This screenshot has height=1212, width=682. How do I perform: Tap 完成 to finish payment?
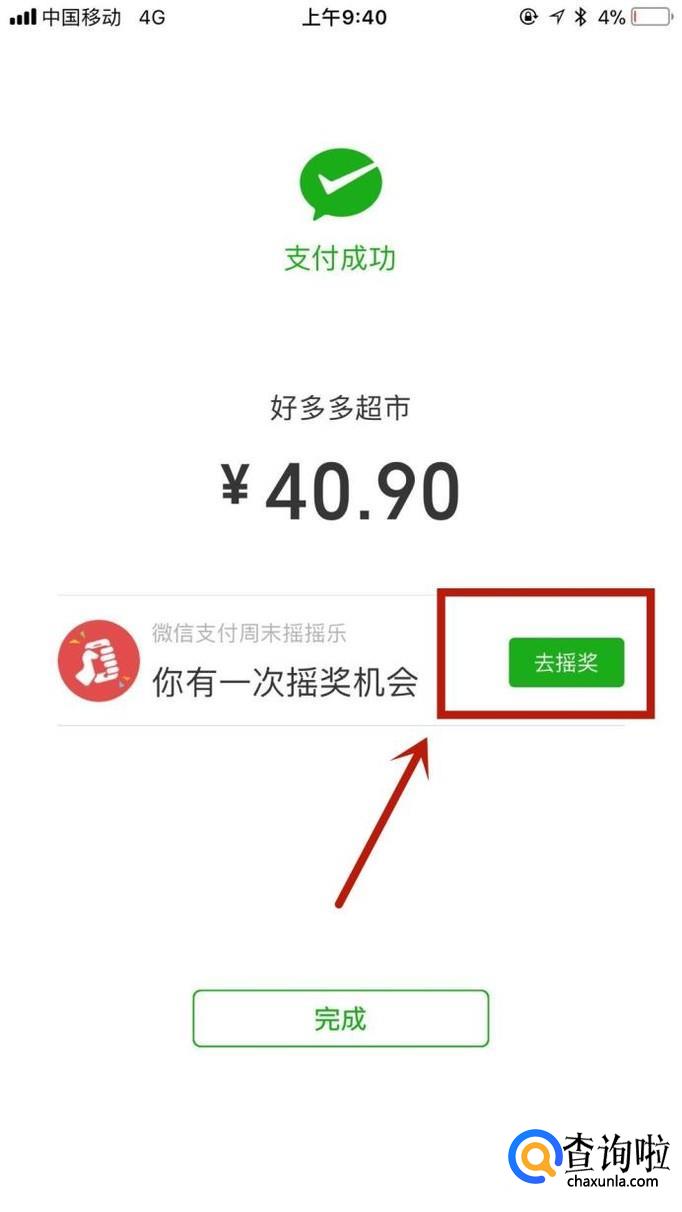(341, 1018)
